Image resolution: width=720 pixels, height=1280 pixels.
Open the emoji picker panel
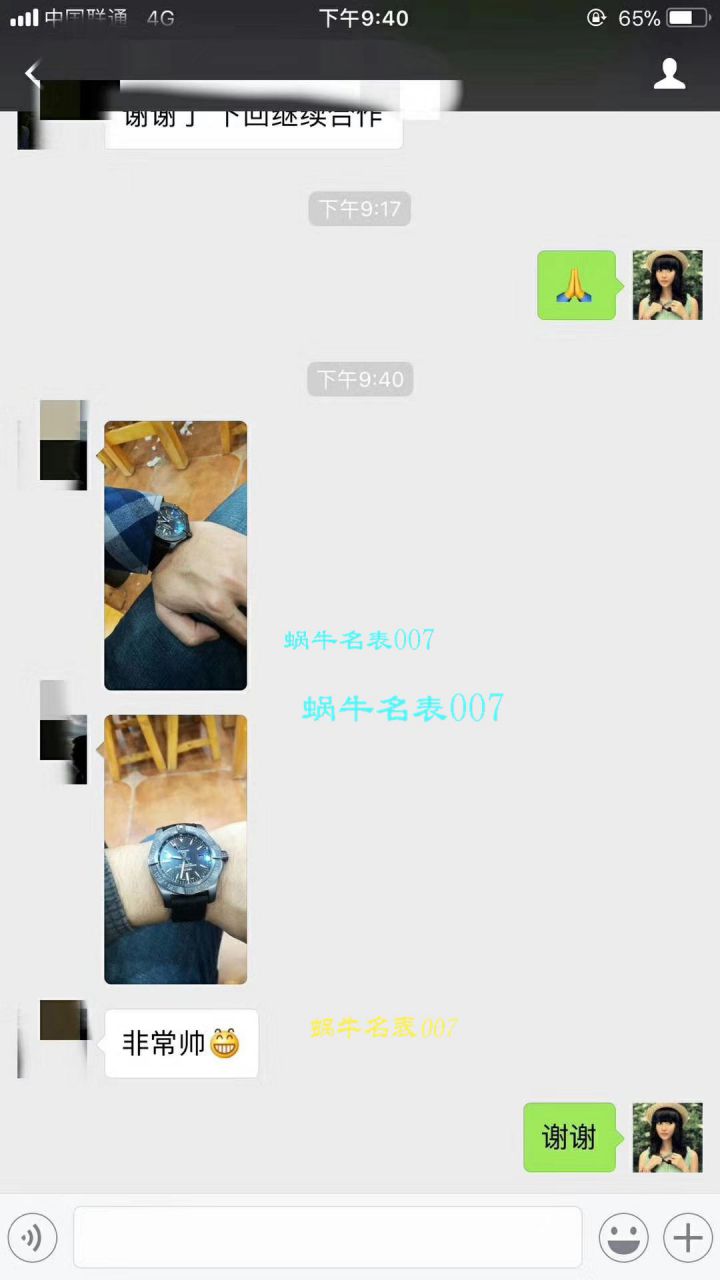coord(623,1237)
